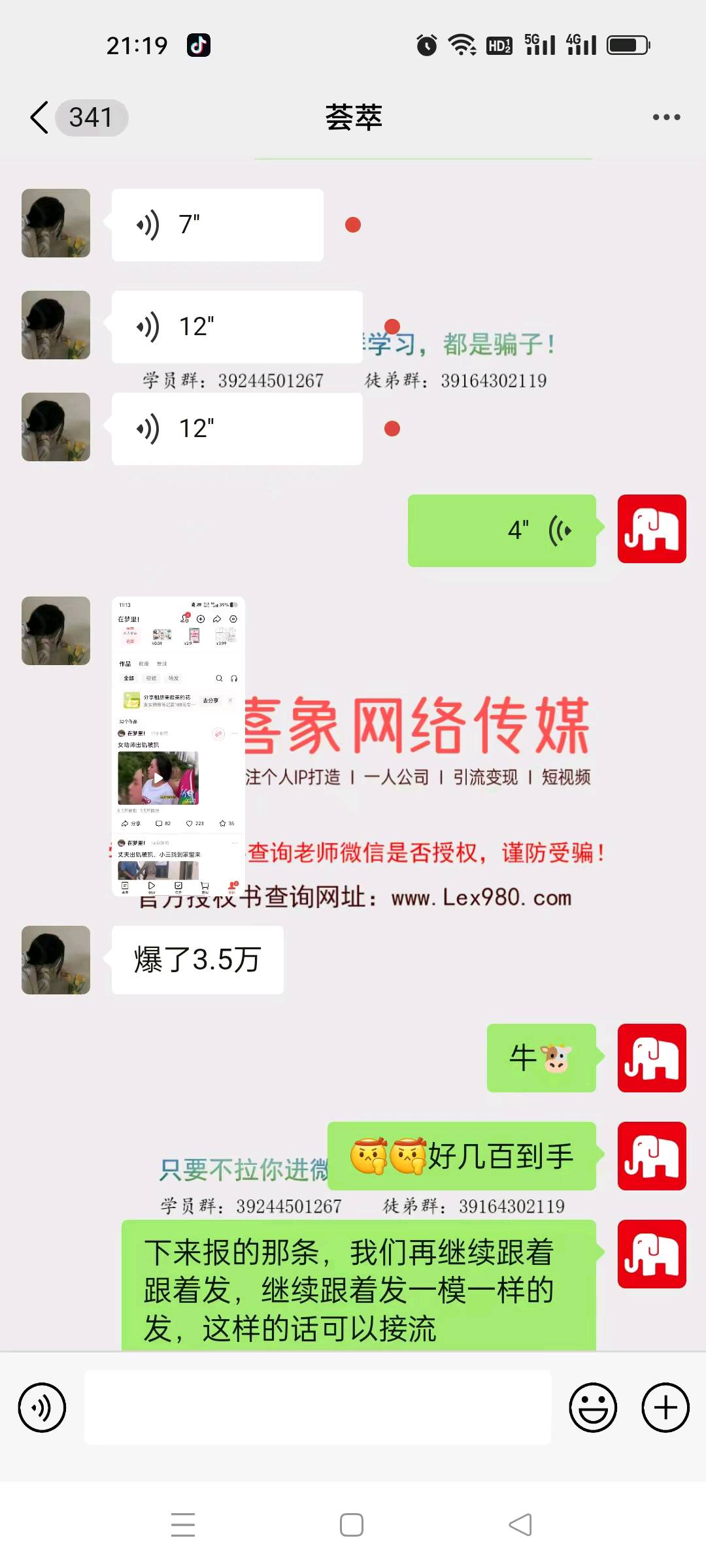
Task: Open your own elephant avatar beside the 牛 message
Action: click(x=651, y=1058)
